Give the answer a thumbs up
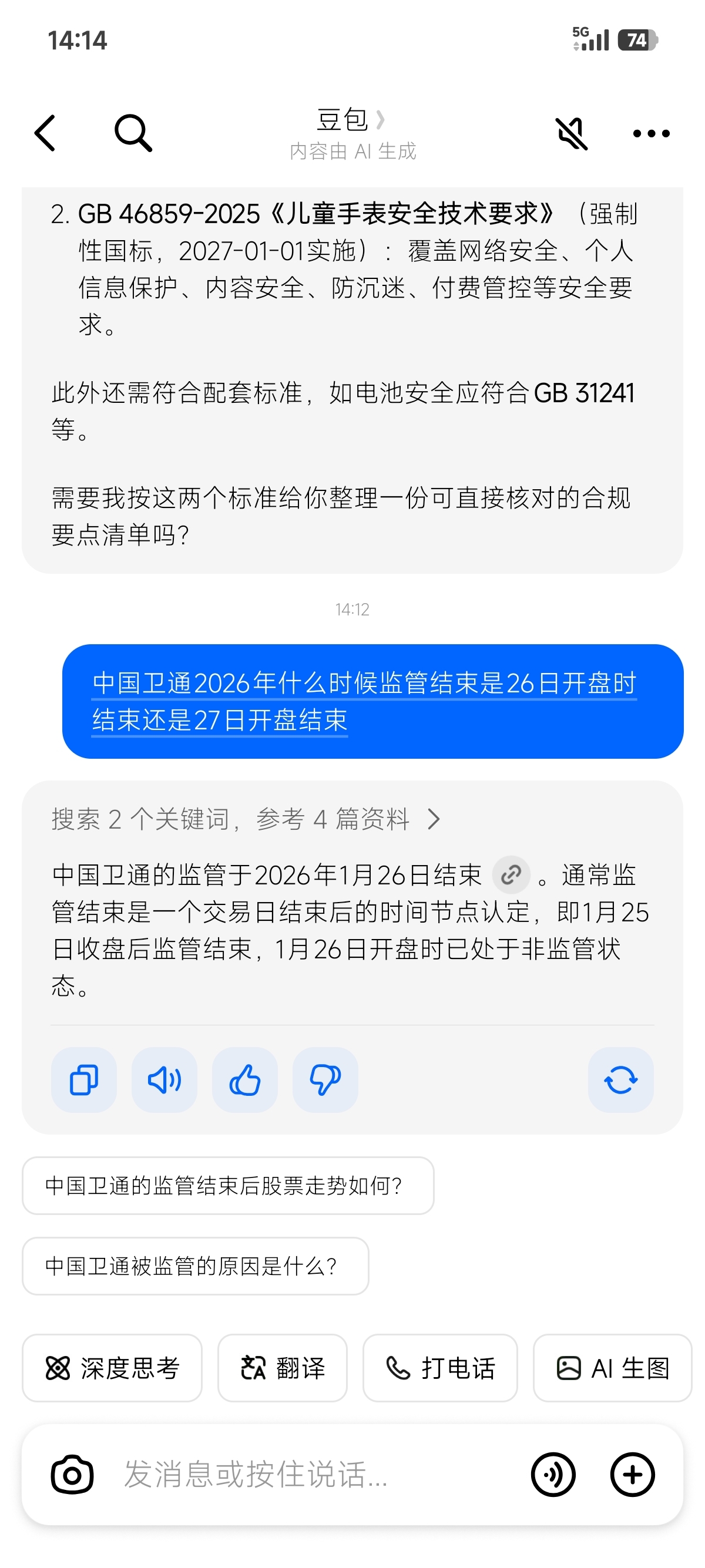Screen dimensions: 705x1568 pyautogui.click(x=245, y=1080)
